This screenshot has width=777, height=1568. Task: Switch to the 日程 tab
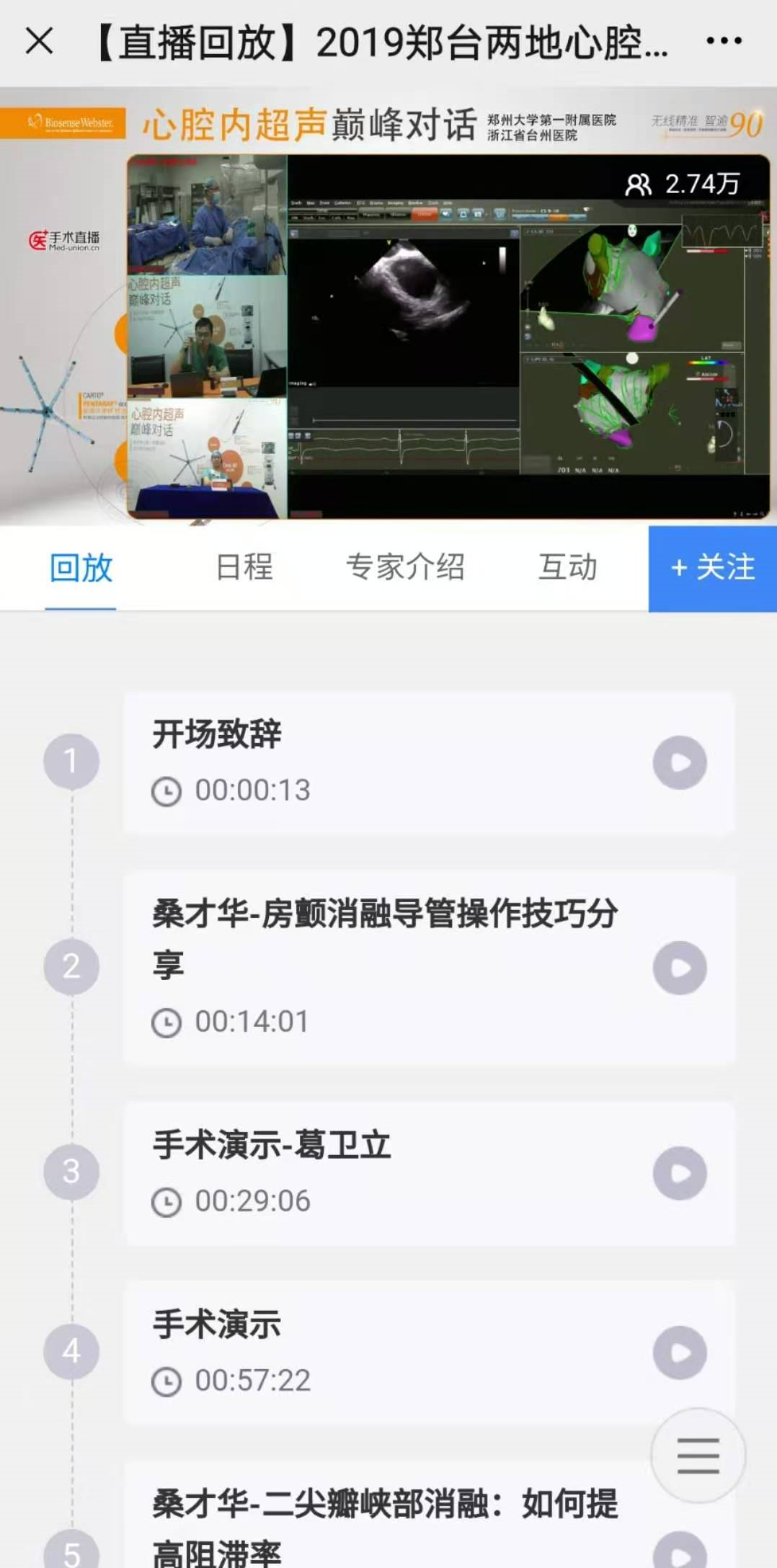(244, 567)
